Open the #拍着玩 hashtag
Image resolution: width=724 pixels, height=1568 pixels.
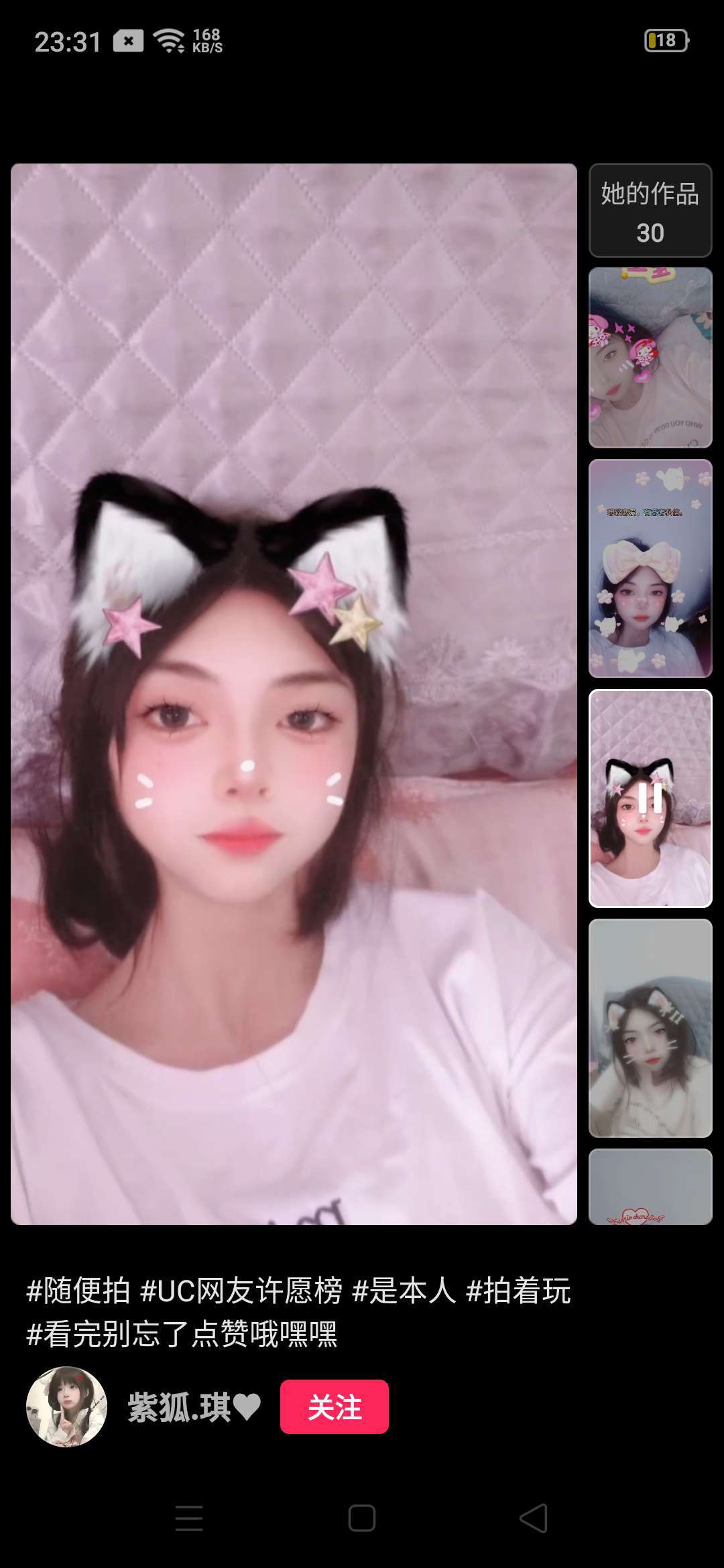click(518, 1291)
